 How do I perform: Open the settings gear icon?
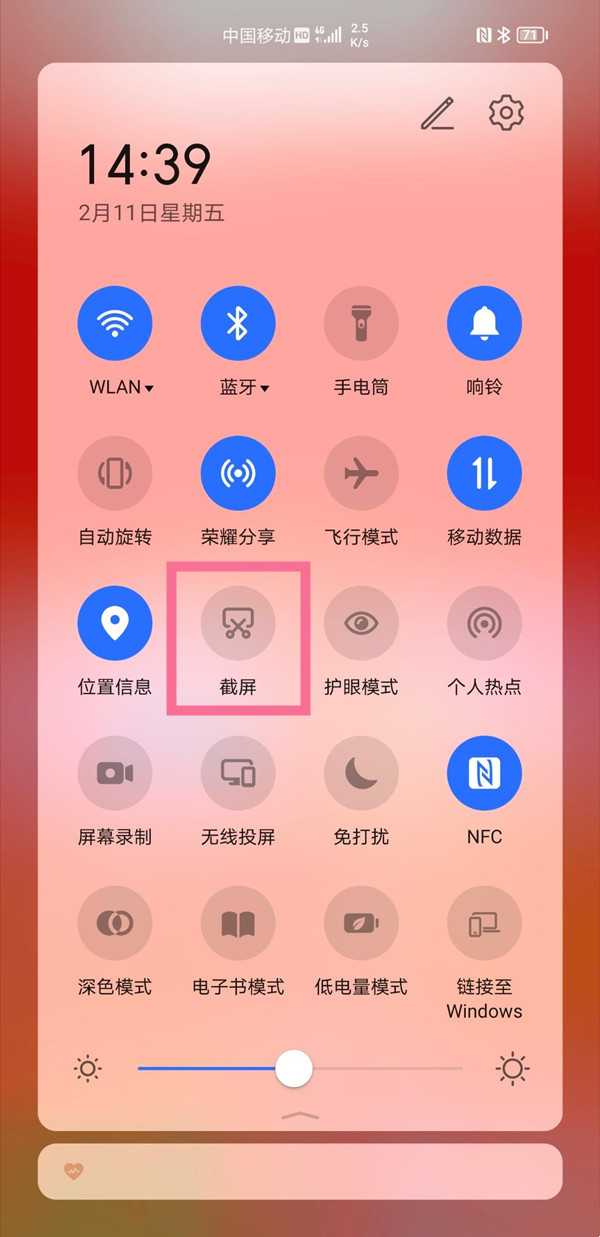507,113
